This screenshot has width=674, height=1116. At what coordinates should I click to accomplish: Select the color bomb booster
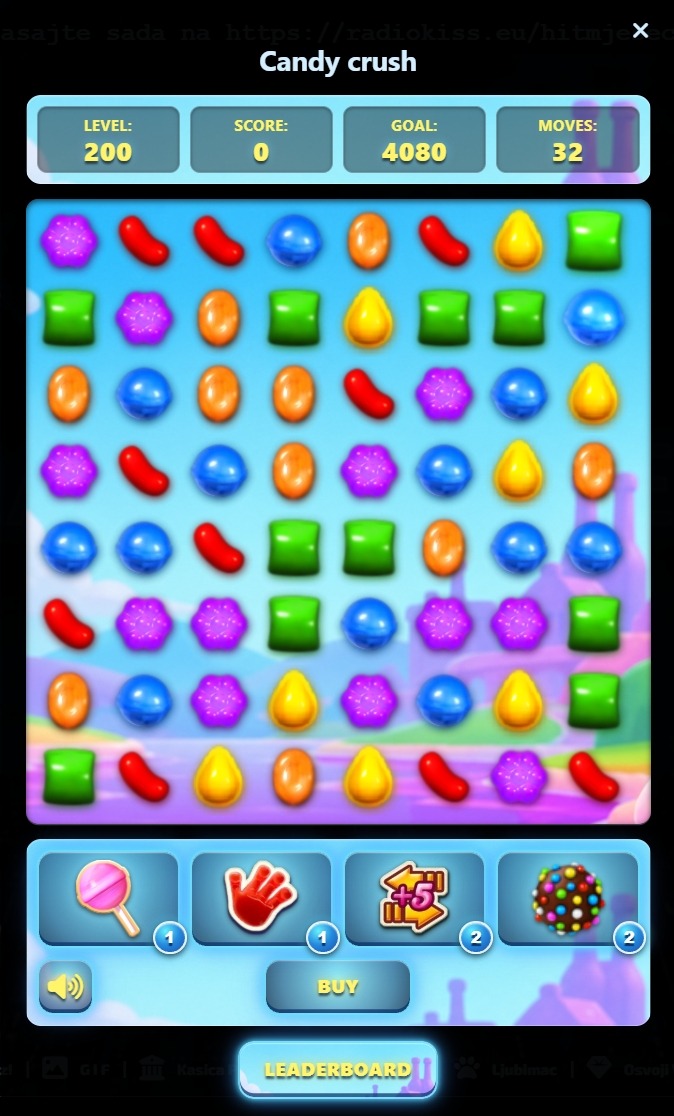coord(568,899)
